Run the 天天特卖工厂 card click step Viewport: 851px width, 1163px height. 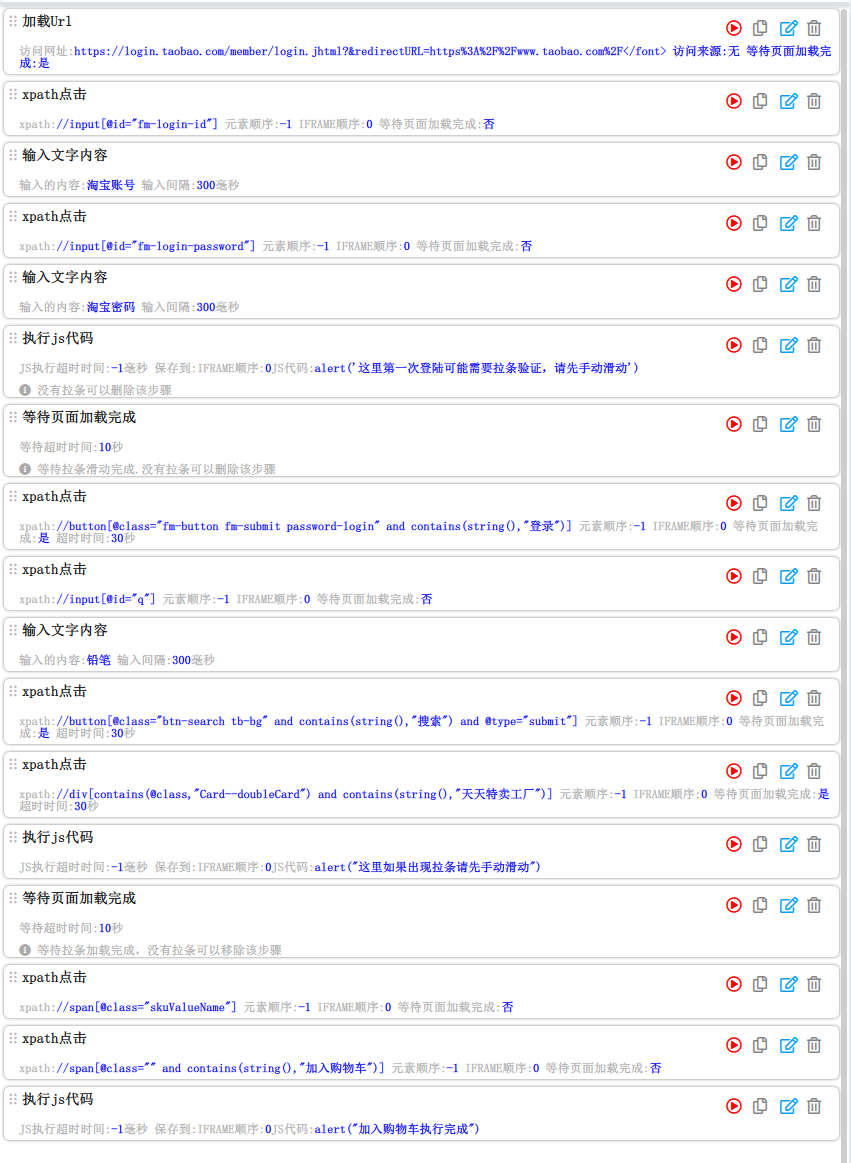(734, 771)
